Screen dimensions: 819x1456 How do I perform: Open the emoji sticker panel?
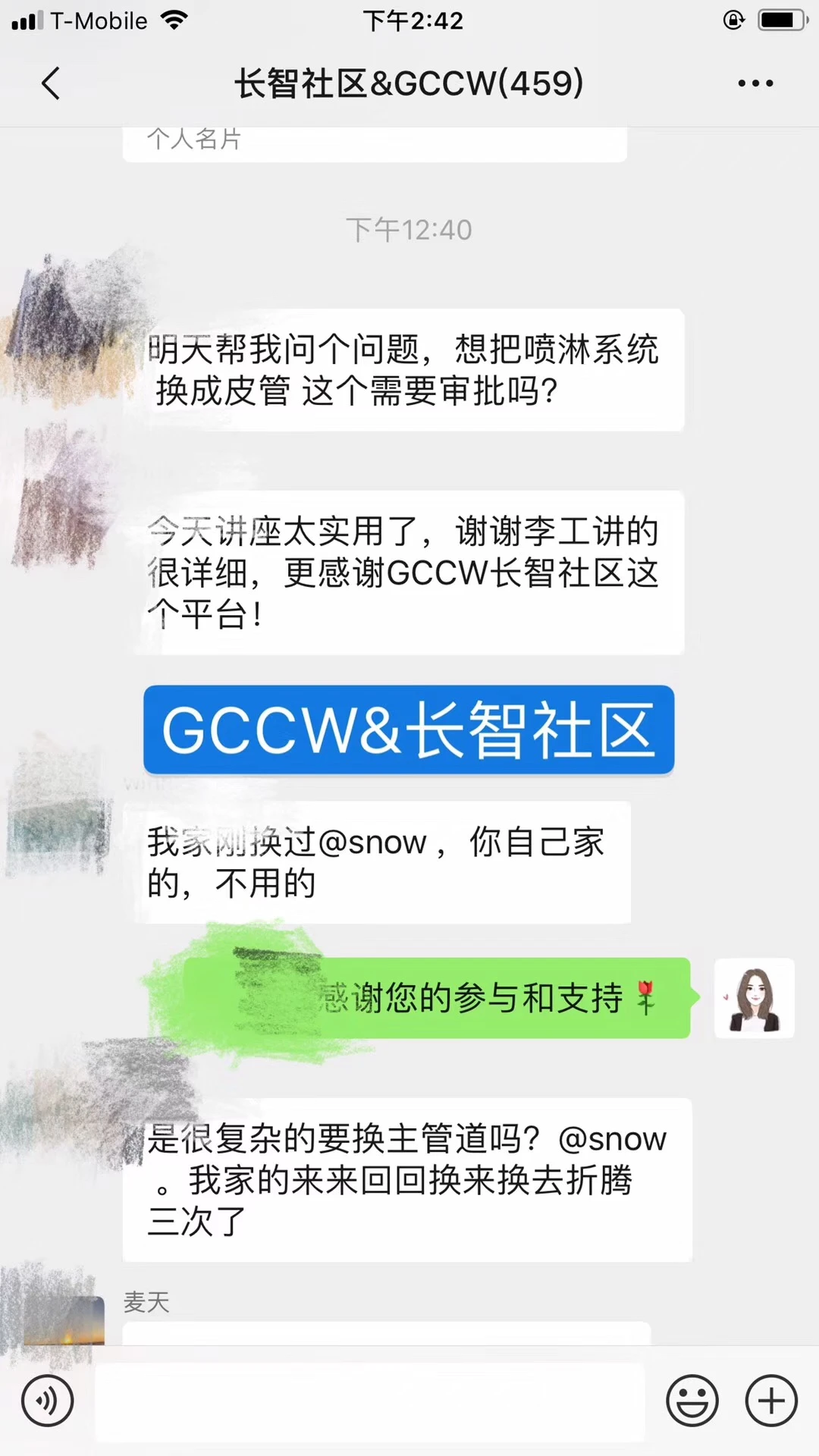click(692, 1401)
